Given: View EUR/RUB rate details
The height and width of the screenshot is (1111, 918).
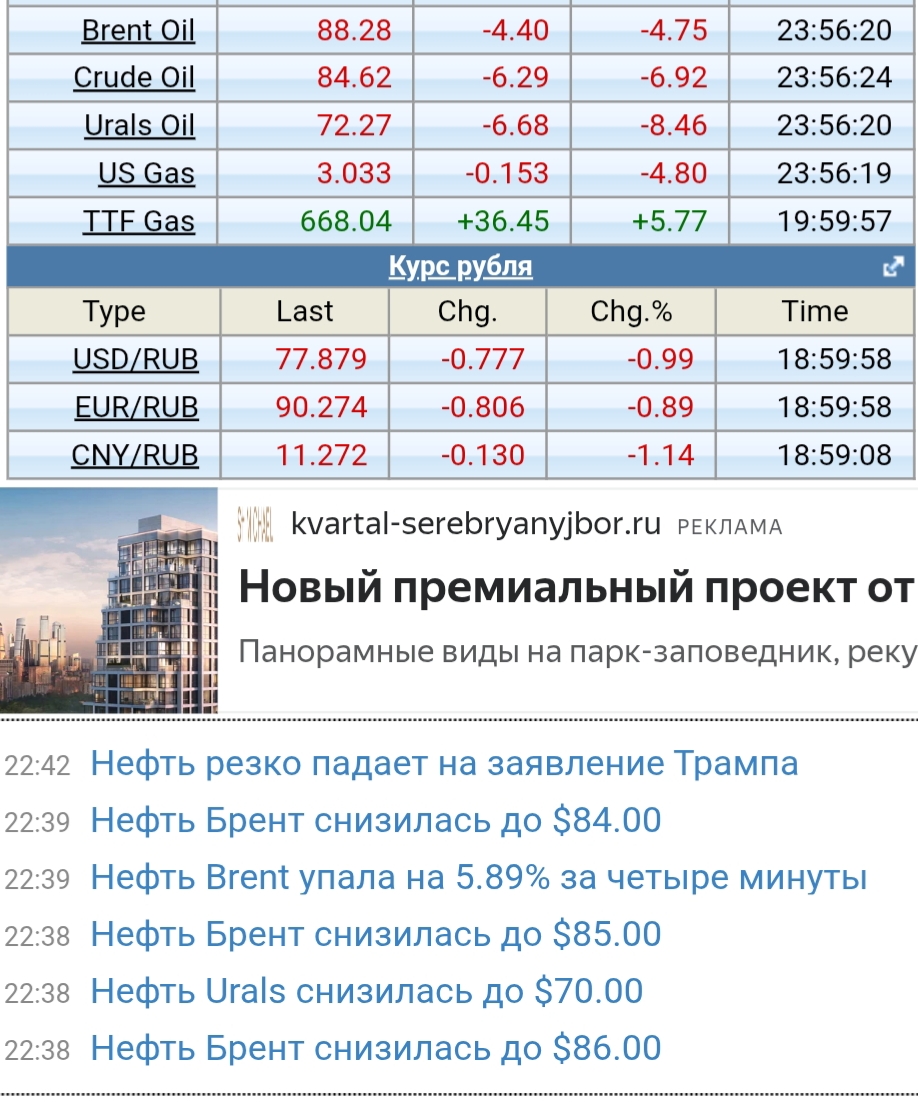Looking at the screenshot, I should tap(135, 407).
